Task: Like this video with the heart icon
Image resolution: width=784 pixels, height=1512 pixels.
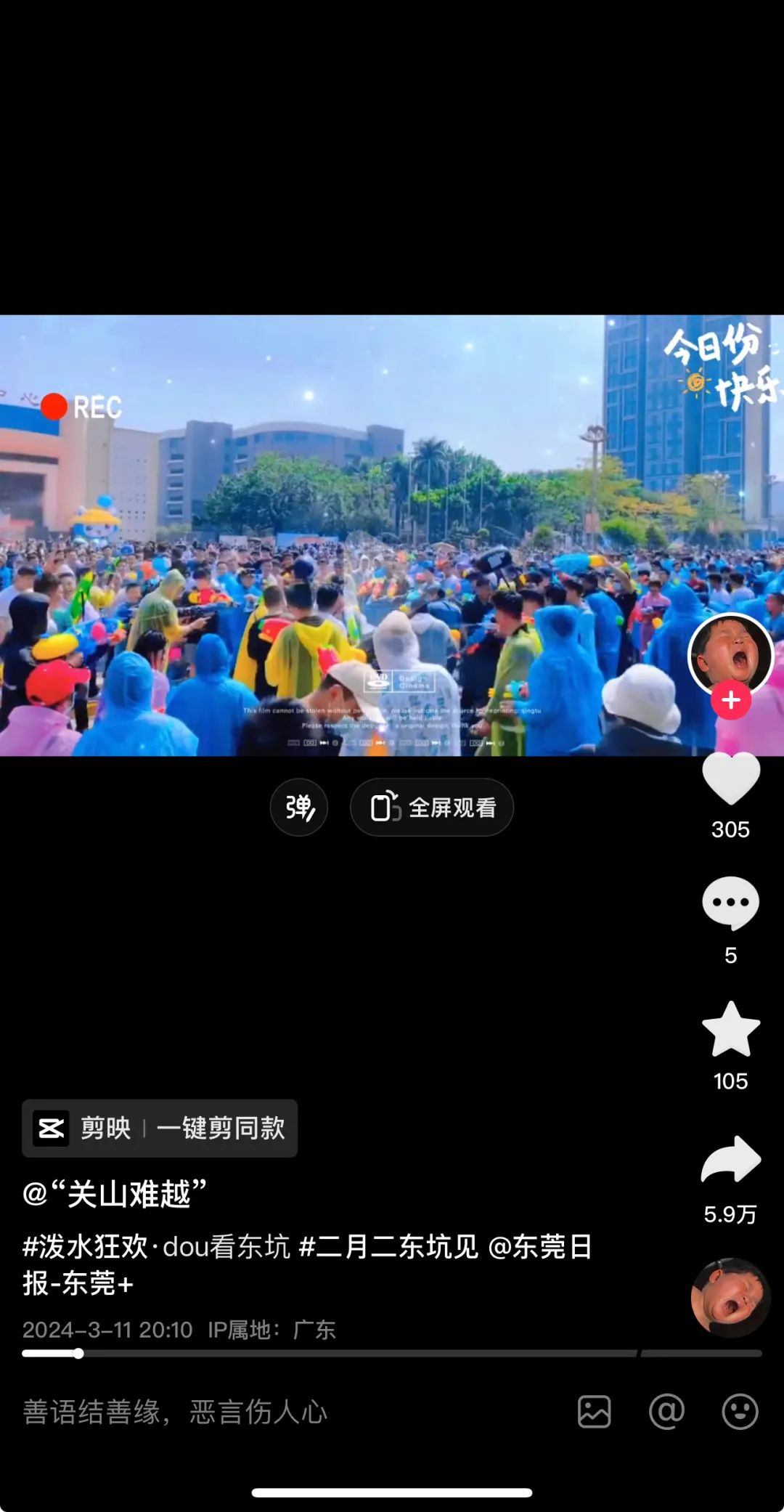Action: (730, 779)
